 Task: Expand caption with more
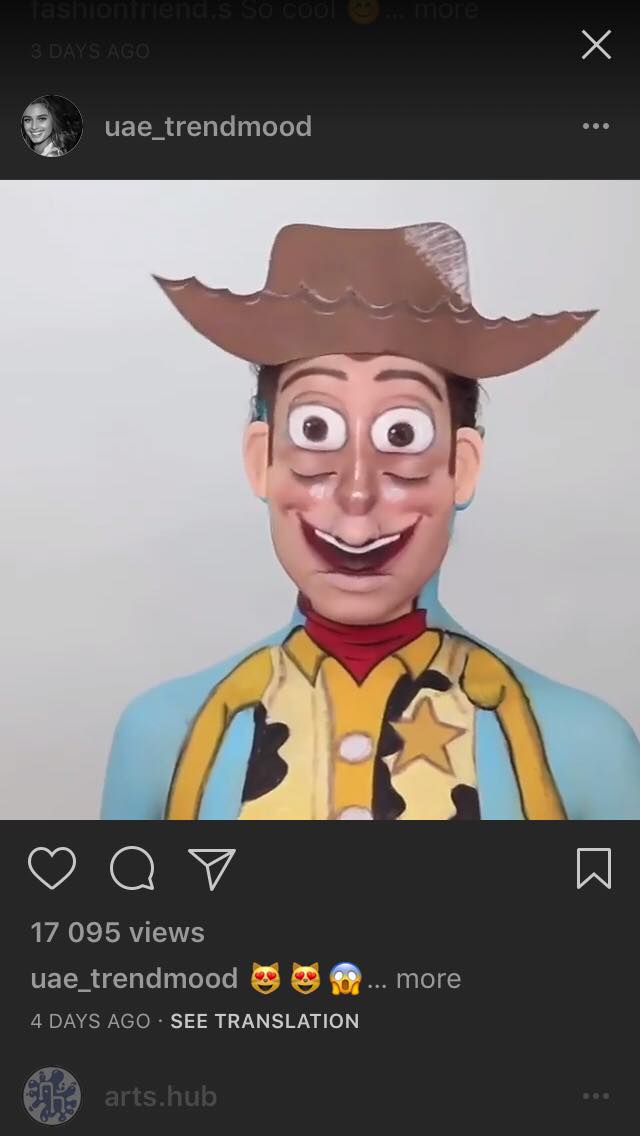(x=428, y=979)
